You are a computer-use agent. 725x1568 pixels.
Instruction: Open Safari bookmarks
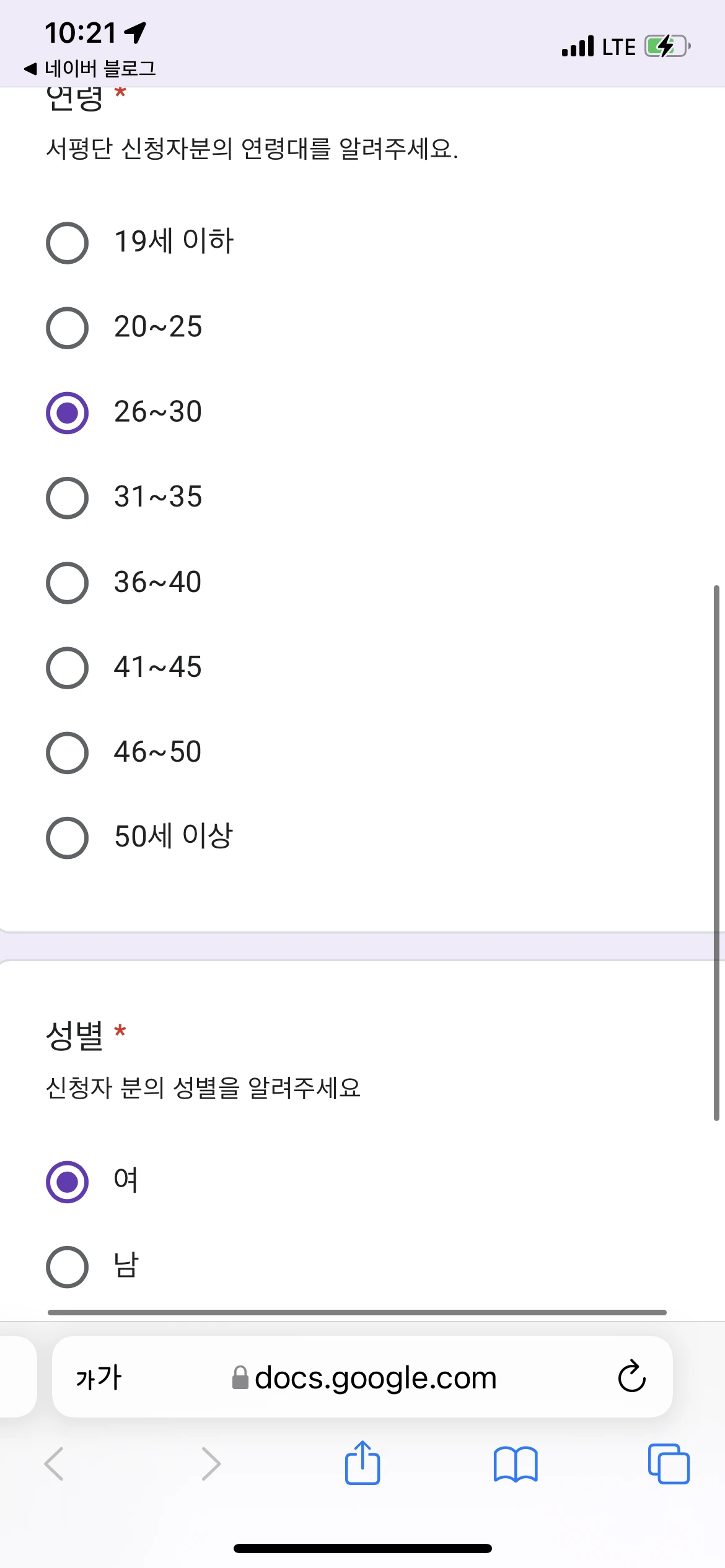[x=516, y=1464]
